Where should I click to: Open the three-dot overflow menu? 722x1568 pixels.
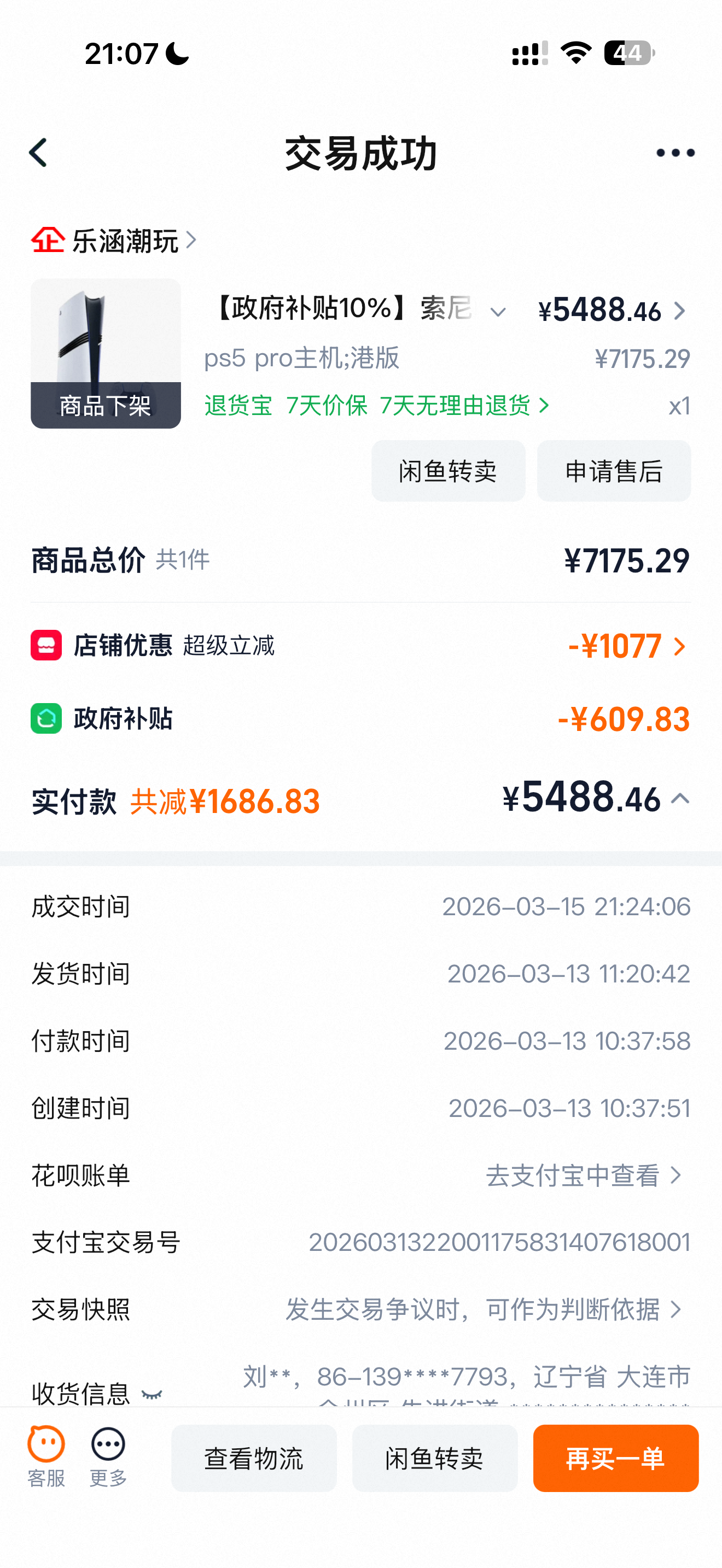coord(675,153)
